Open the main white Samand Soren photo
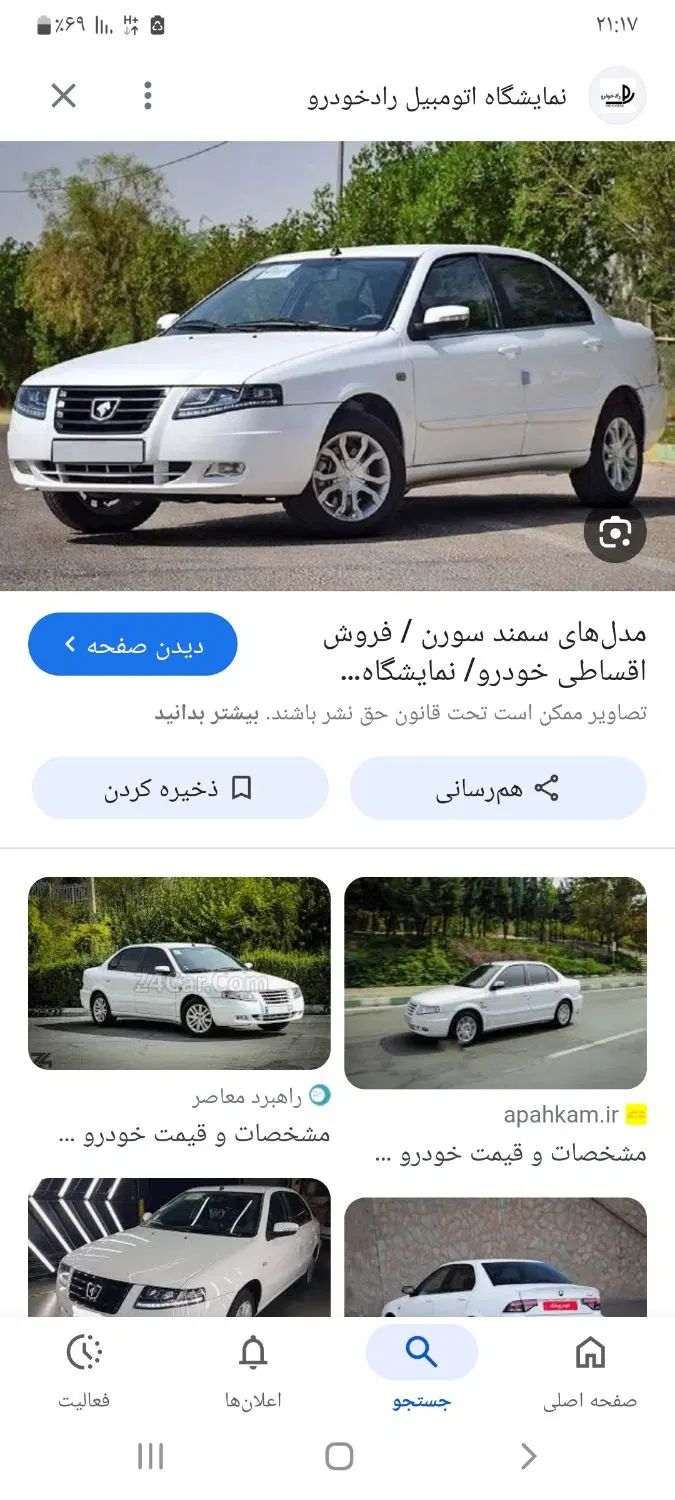Viewport: 675px width, 1500px height. 337,365
